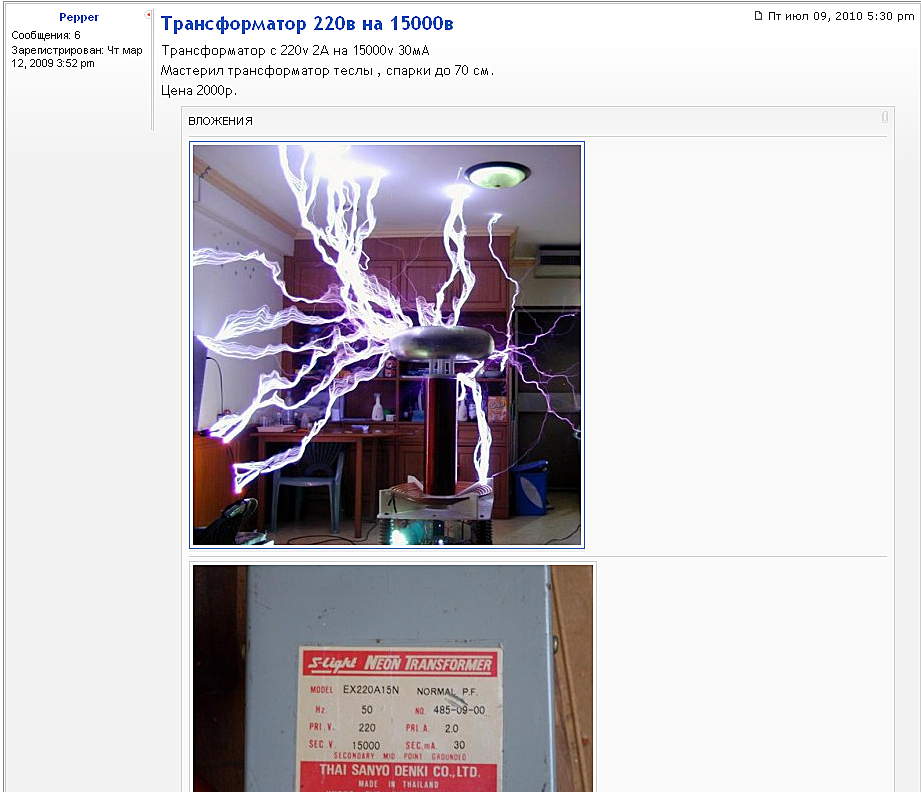Tap the post permalink icon beside the date

click(758, 16)
